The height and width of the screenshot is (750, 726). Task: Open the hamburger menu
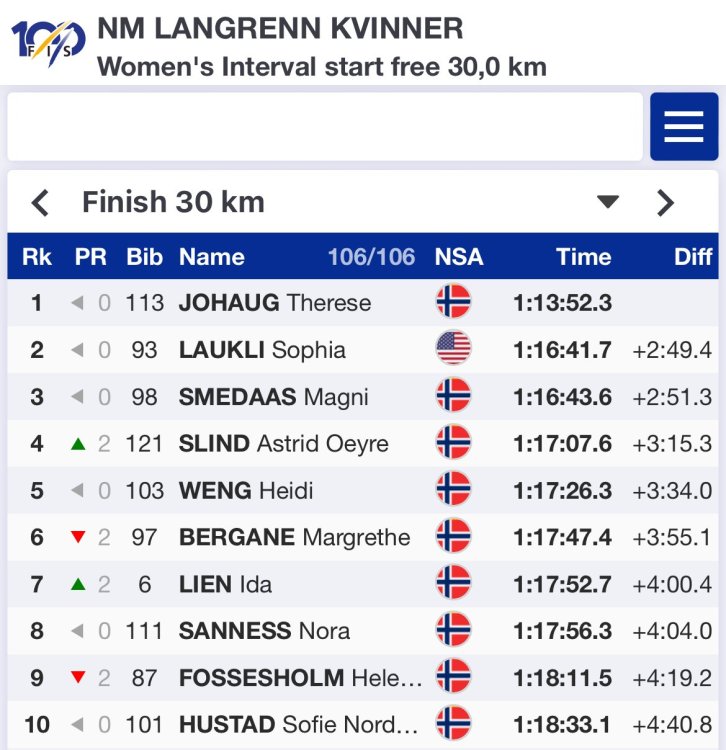click(x=684, y=127)
